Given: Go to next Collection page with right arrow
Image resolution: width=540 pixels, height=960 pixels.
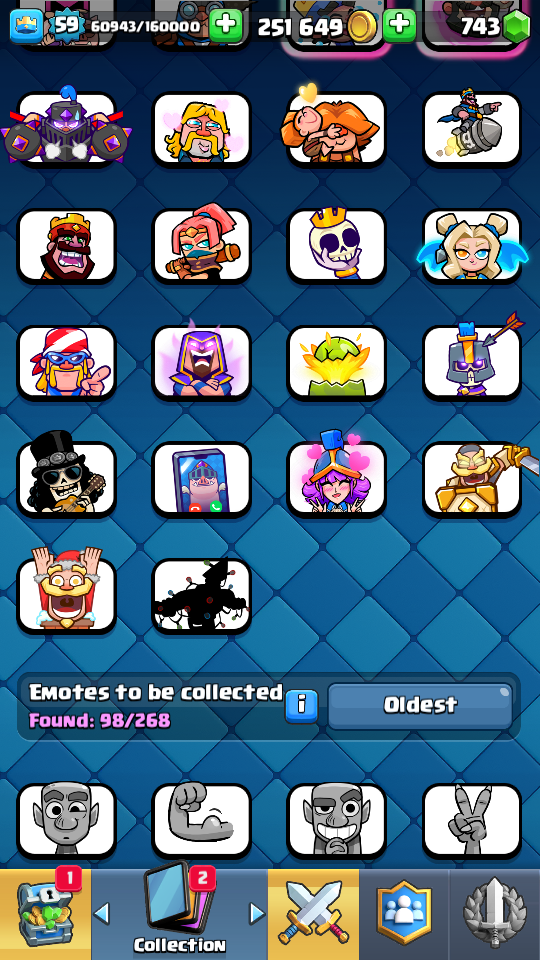Looking at the screenshot, I should click(x=257, y=914).
